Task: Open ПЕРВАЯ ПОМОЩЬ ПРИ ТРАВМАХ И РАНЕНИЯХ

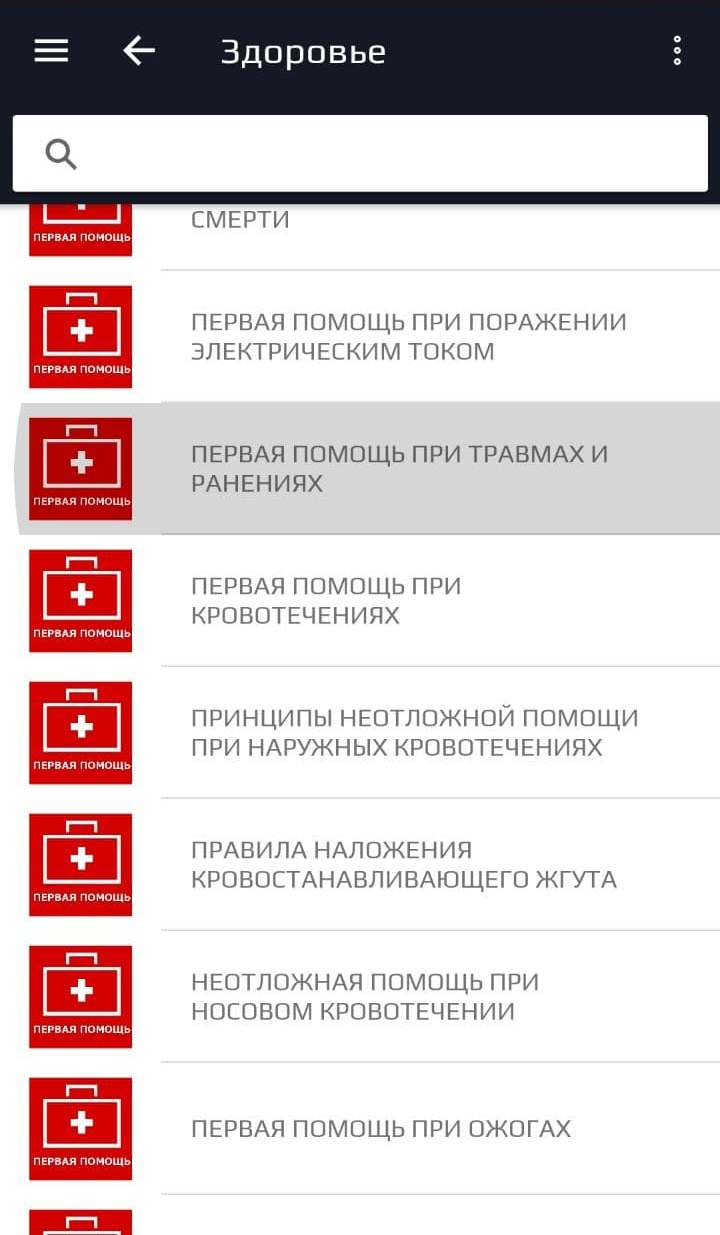Action: [360, 469]
